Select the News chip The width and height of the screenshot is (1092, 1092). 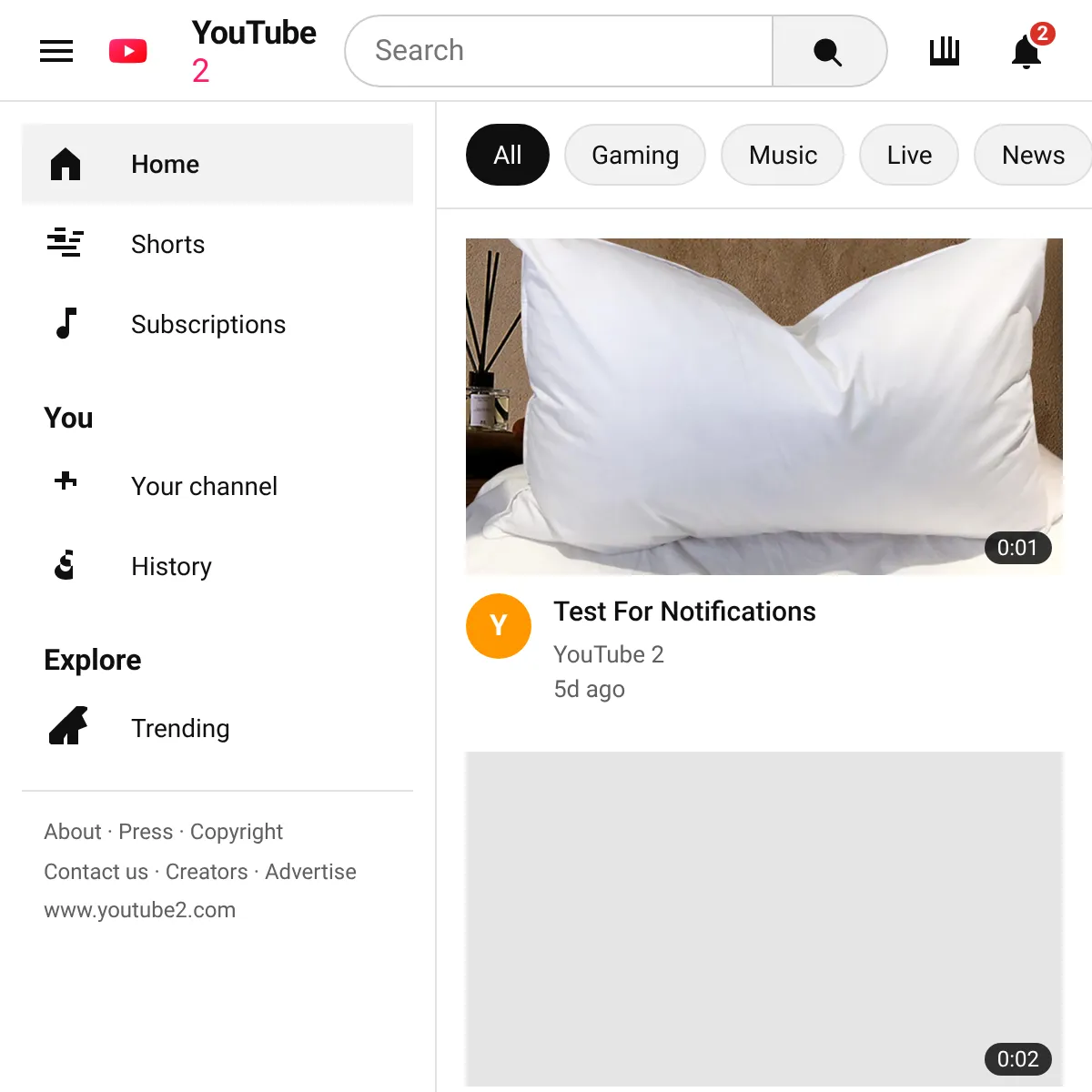1033,155
